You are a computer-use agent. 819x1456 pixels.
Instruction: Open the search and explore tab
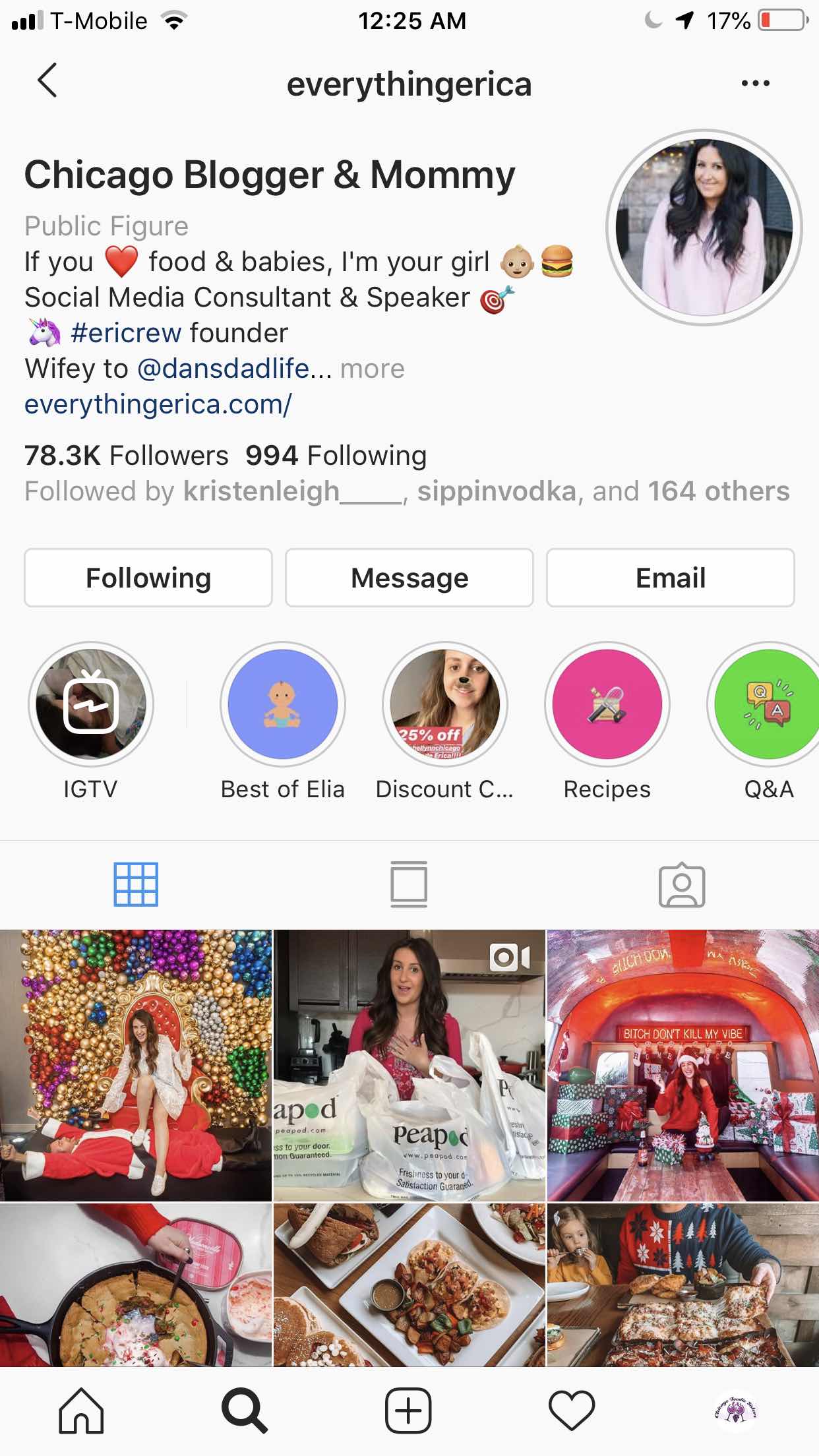pyautogui.click(x=245, y=1410)
